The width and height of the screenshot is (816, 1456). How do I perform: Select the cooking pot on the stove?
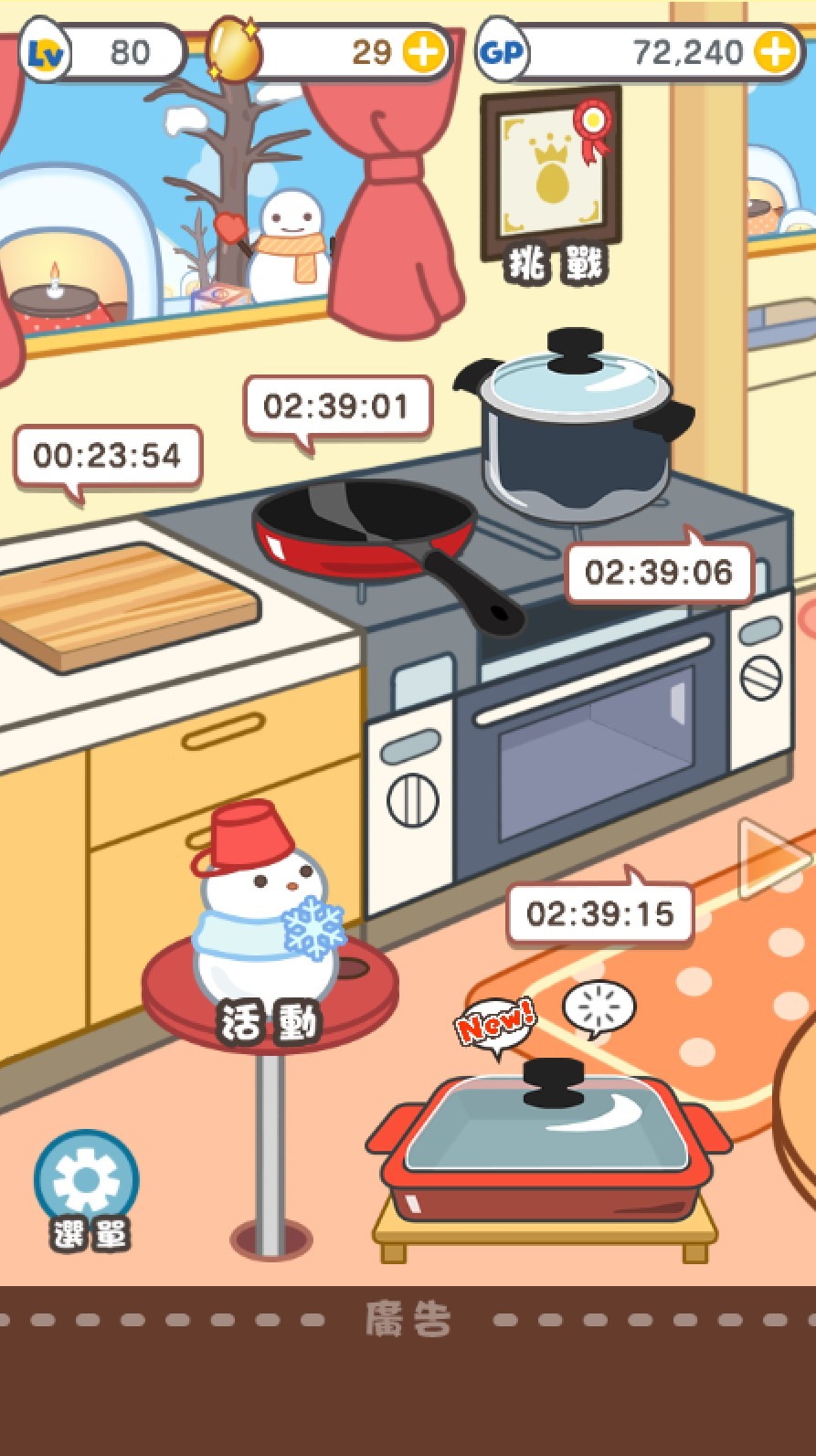[576, 429]
